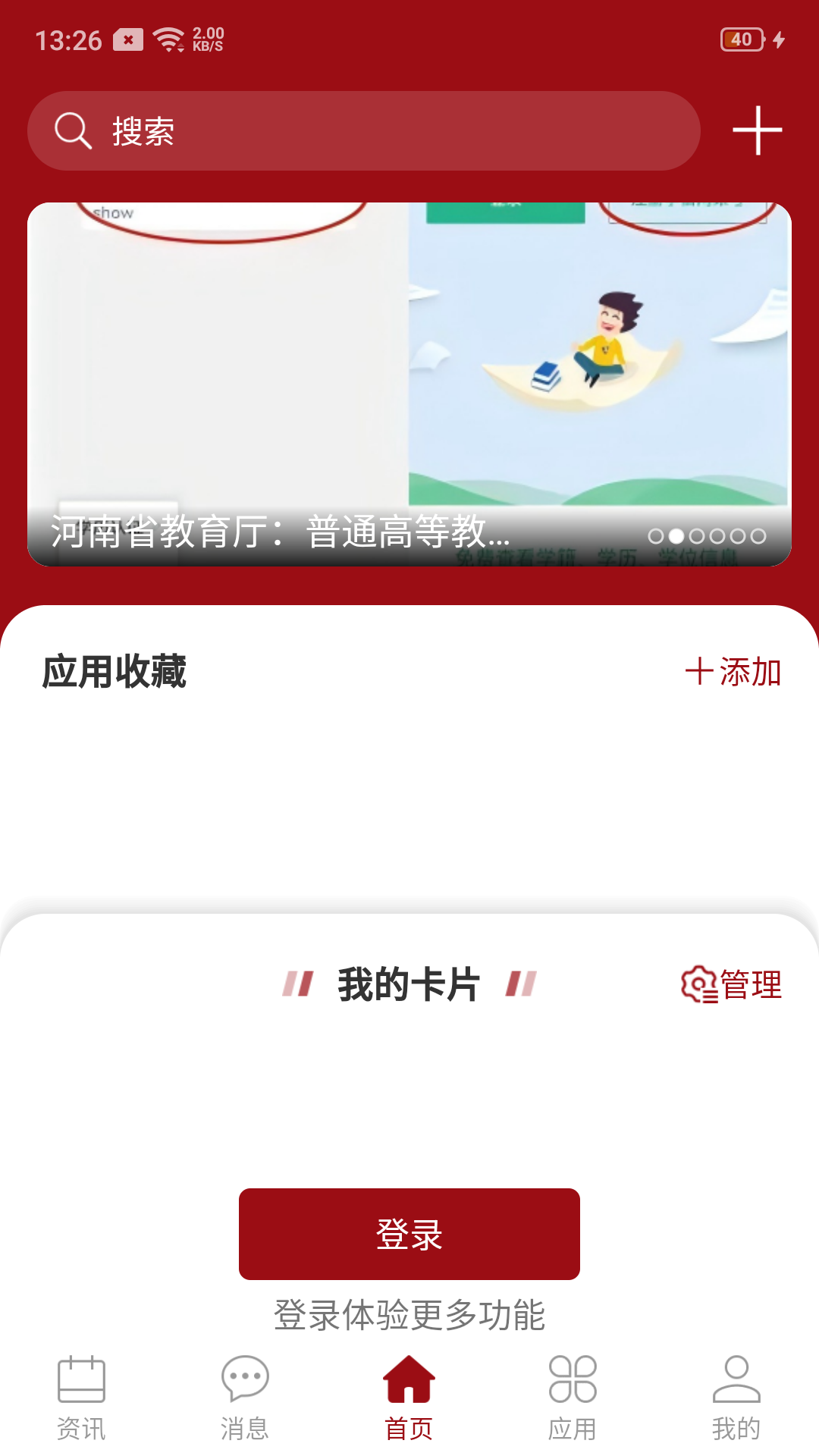Open the plus menu in the top bar
819x1456 pixels.
[x=757, y=131]
